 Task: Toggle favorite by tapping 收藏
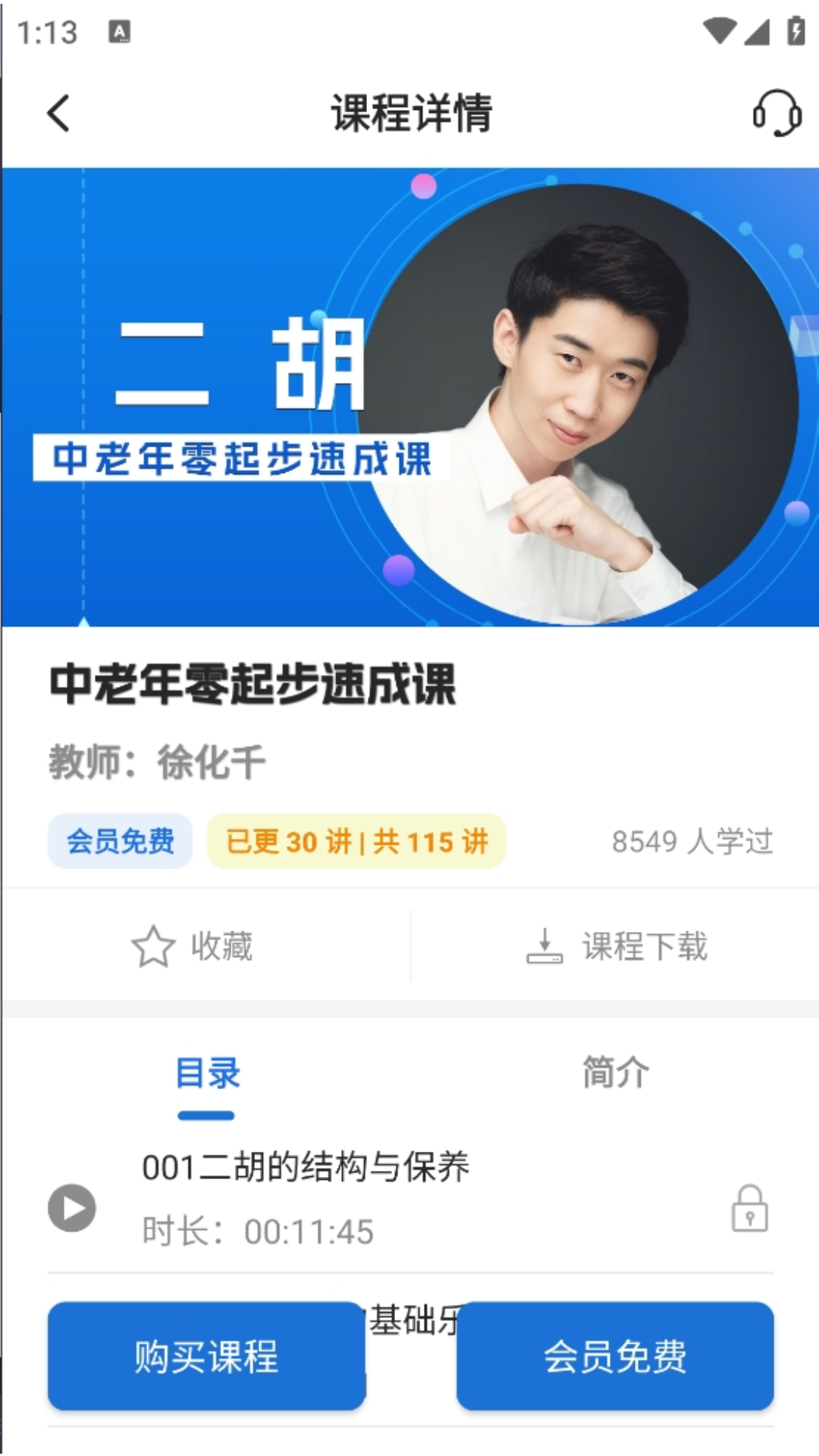(220, 943)
